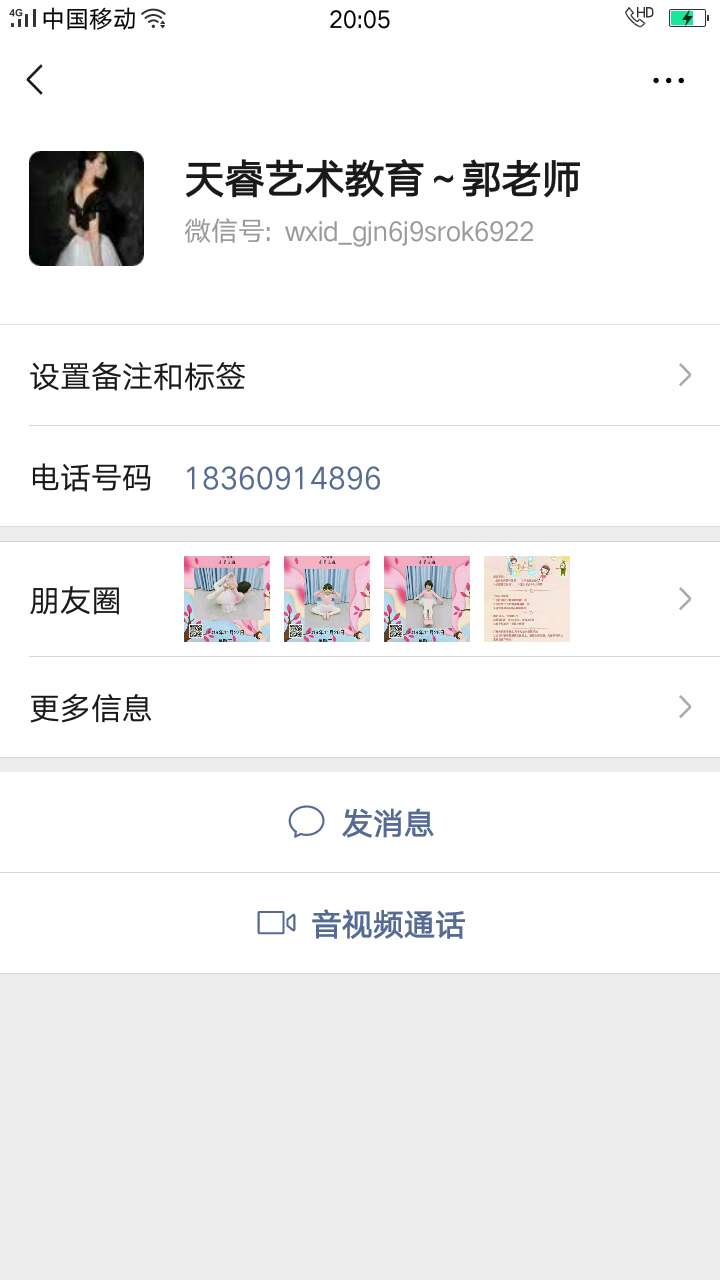This screenshot has width=720, height=1280.
Task: View the contact's profile photo
Action: point(86,208)
